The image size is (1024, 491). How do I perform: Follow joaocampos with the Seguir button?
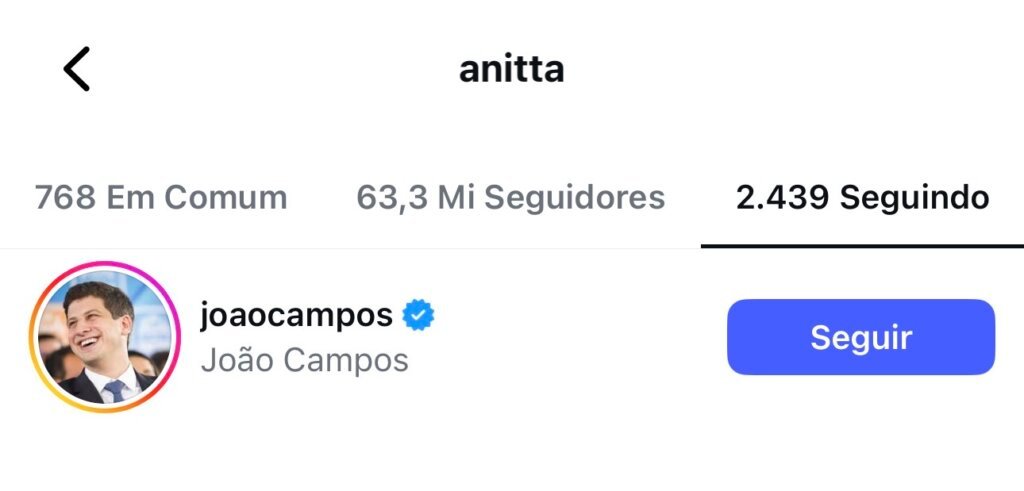[x=860, y=337]
